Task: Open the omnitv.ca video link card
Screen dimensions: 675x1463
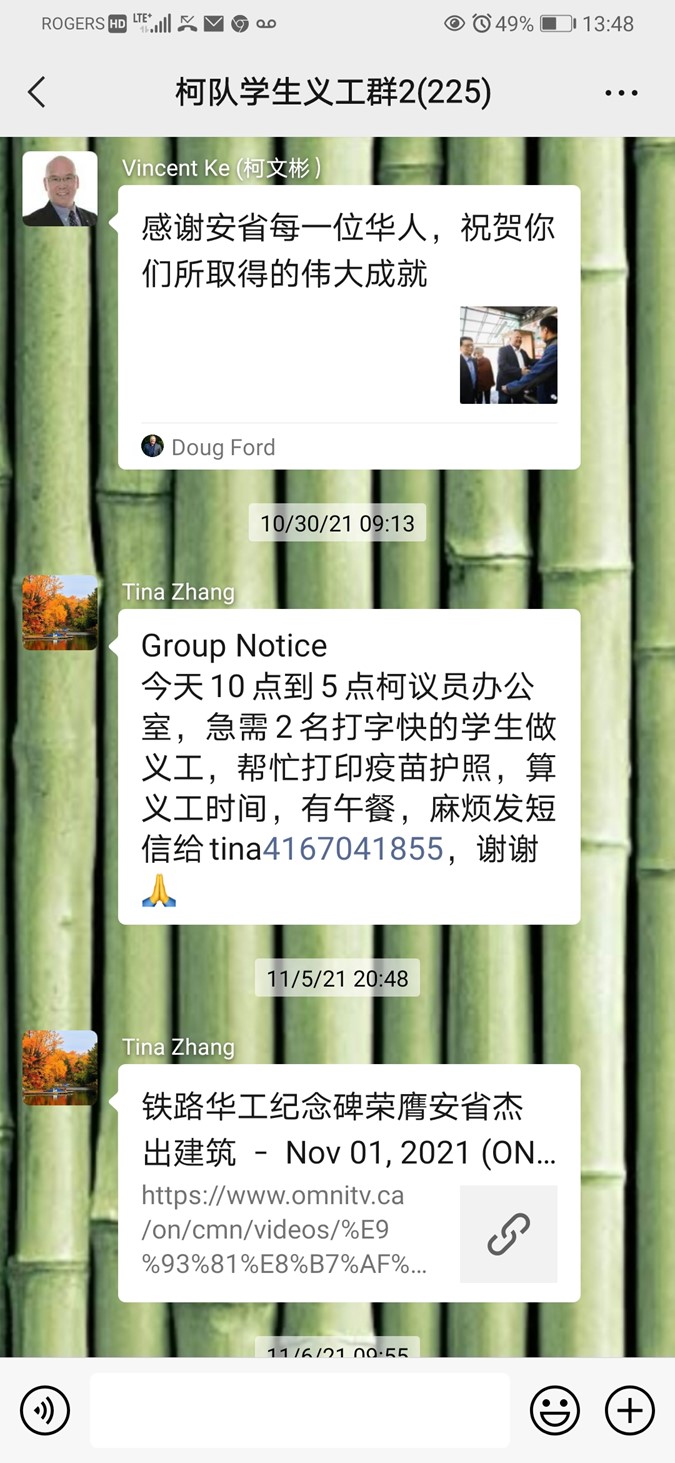Action: (x=349, y=1183)
